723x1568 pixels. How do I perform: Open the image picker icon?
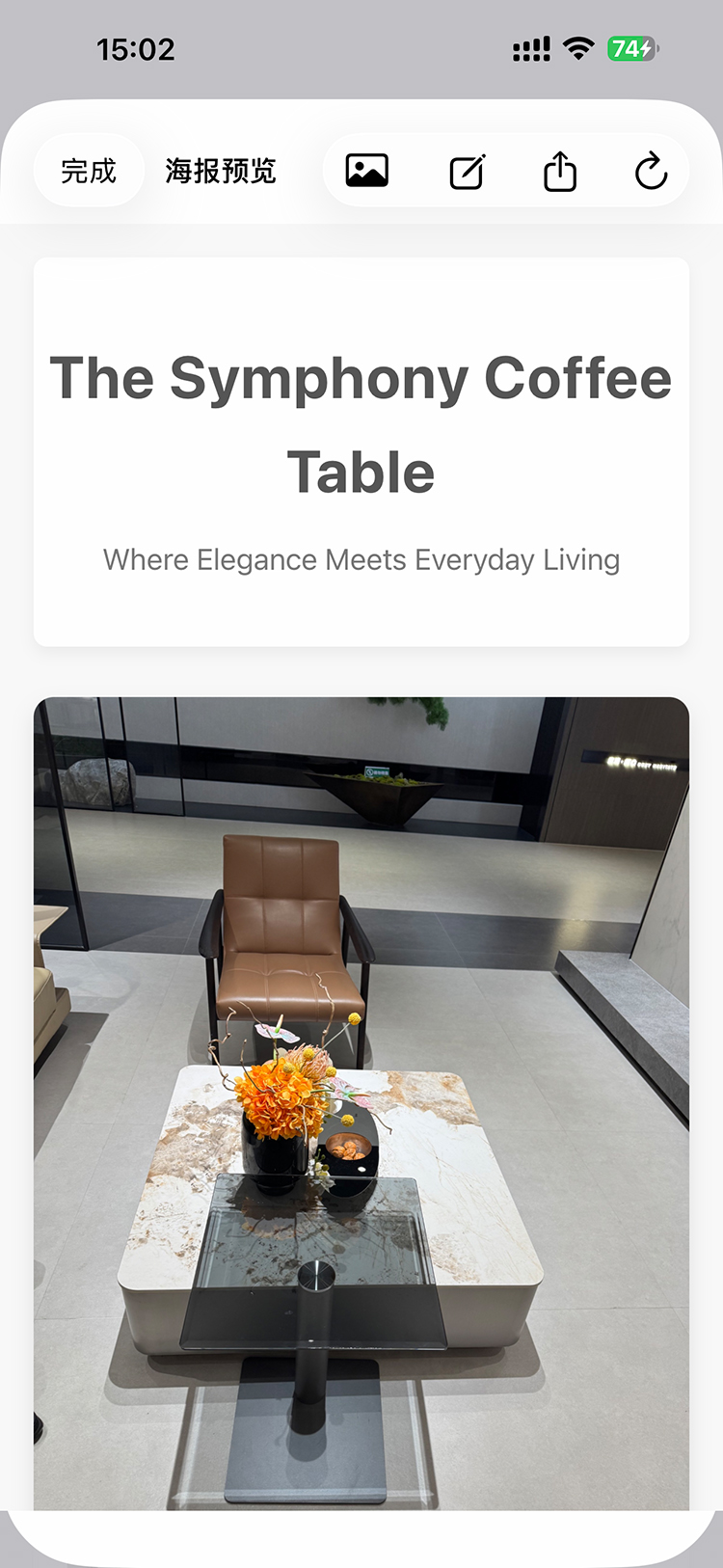coord(367,171)
